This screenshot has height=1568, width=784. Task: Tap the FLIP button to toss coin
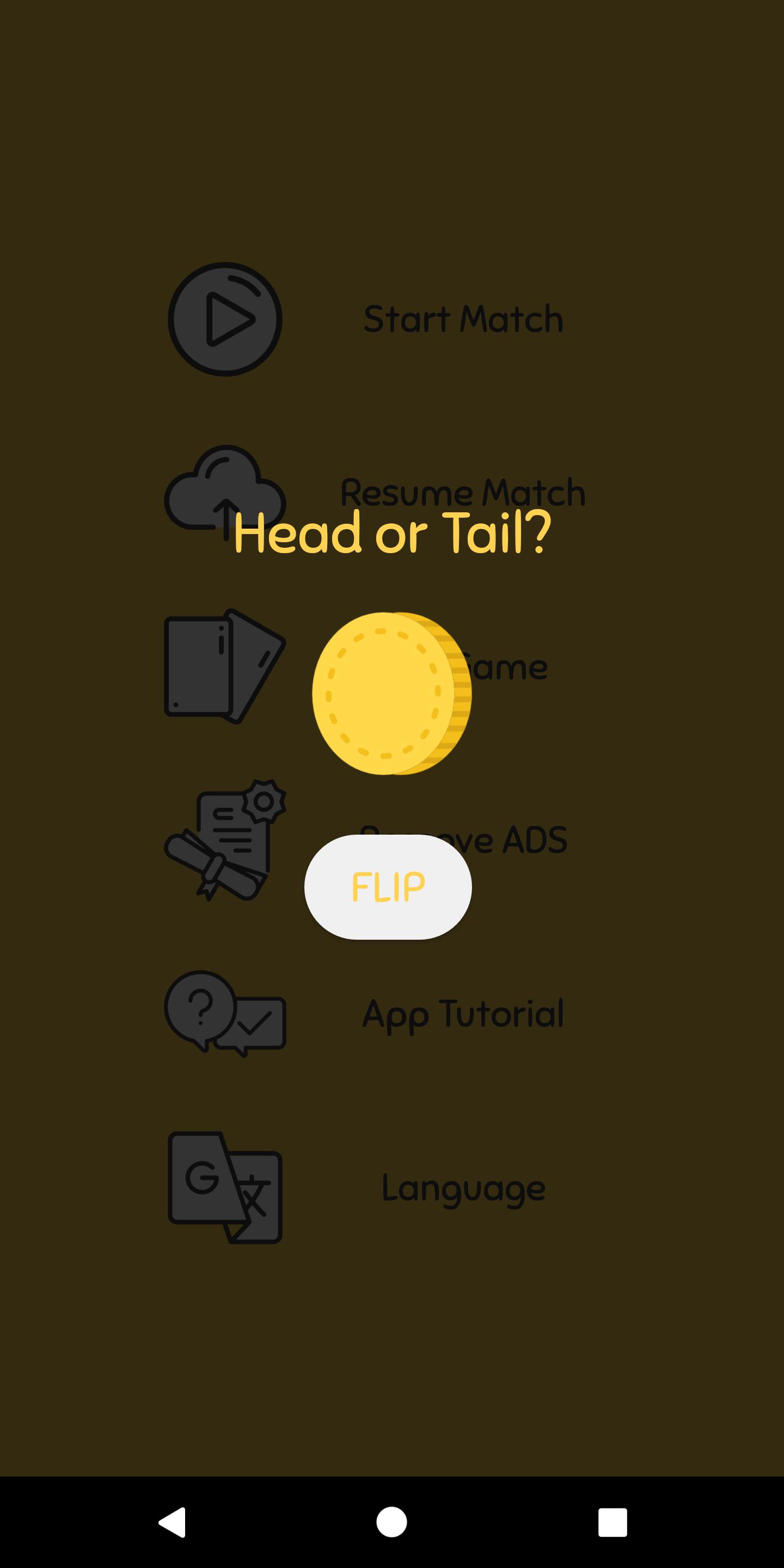tap(388, 887)
